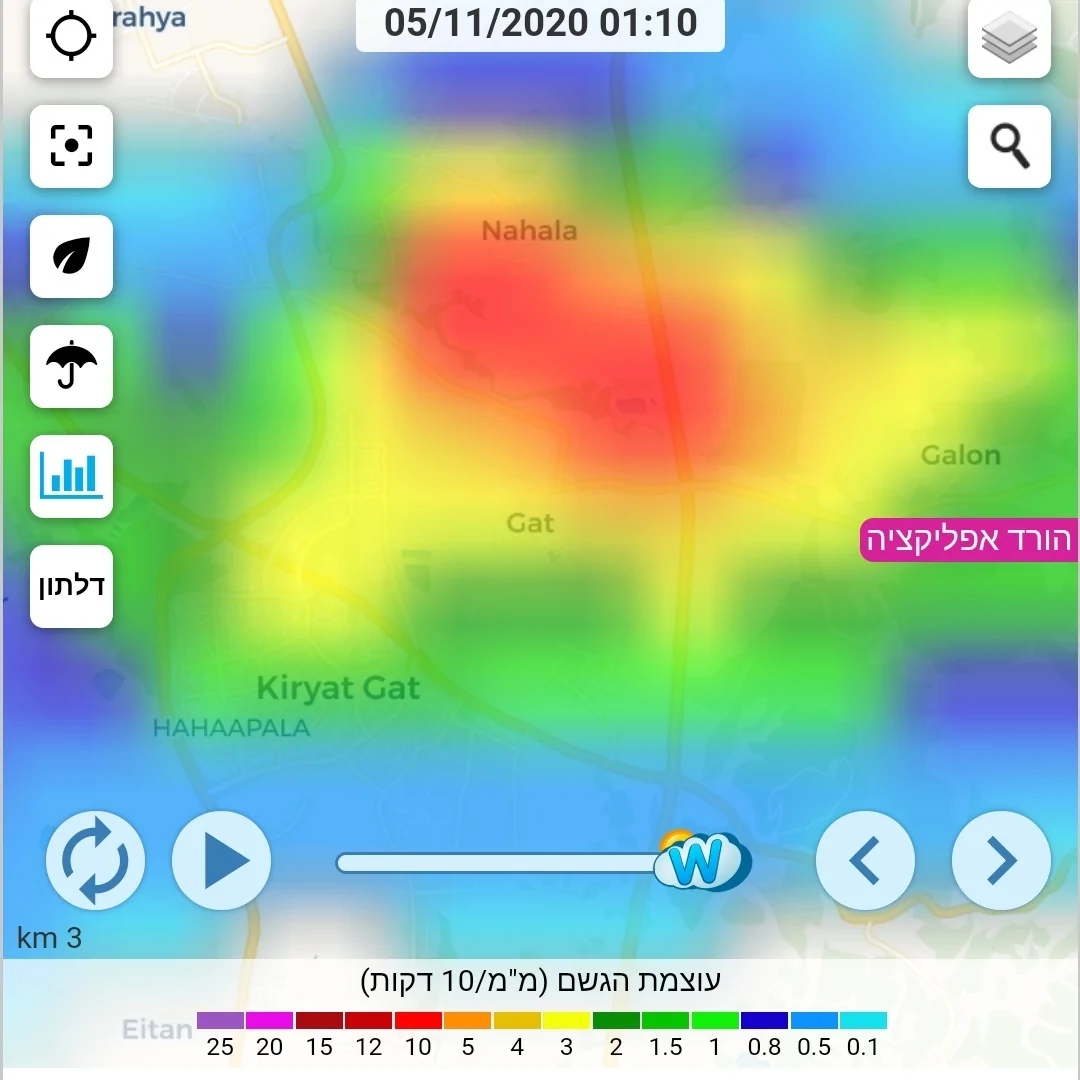The height and width of the screenshot is (1080, 1080).
Task: Tap the דלתון station button
Action: point(71,586)
